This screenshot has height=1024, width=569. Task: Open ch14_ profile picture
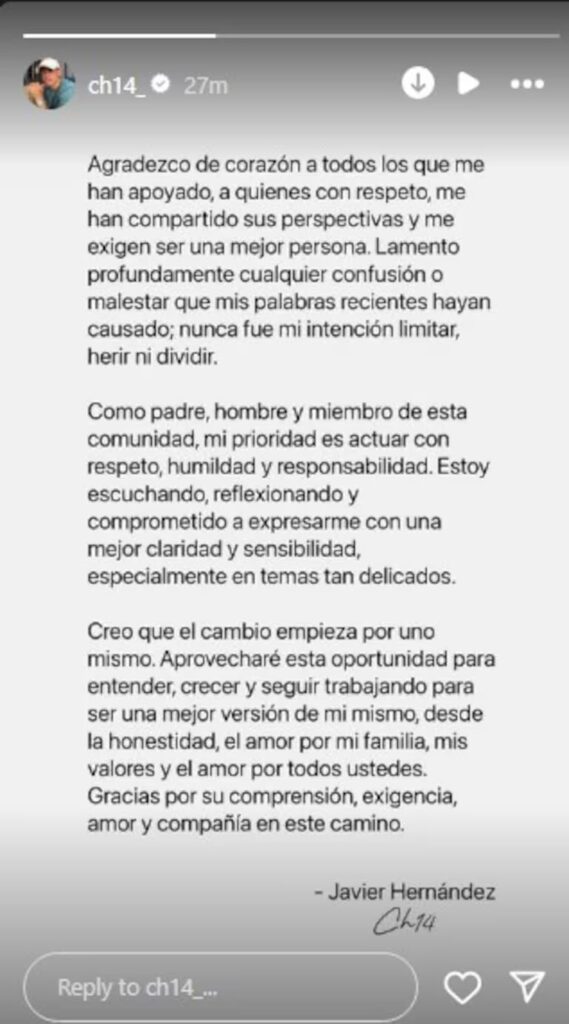[x=49, y=84]
